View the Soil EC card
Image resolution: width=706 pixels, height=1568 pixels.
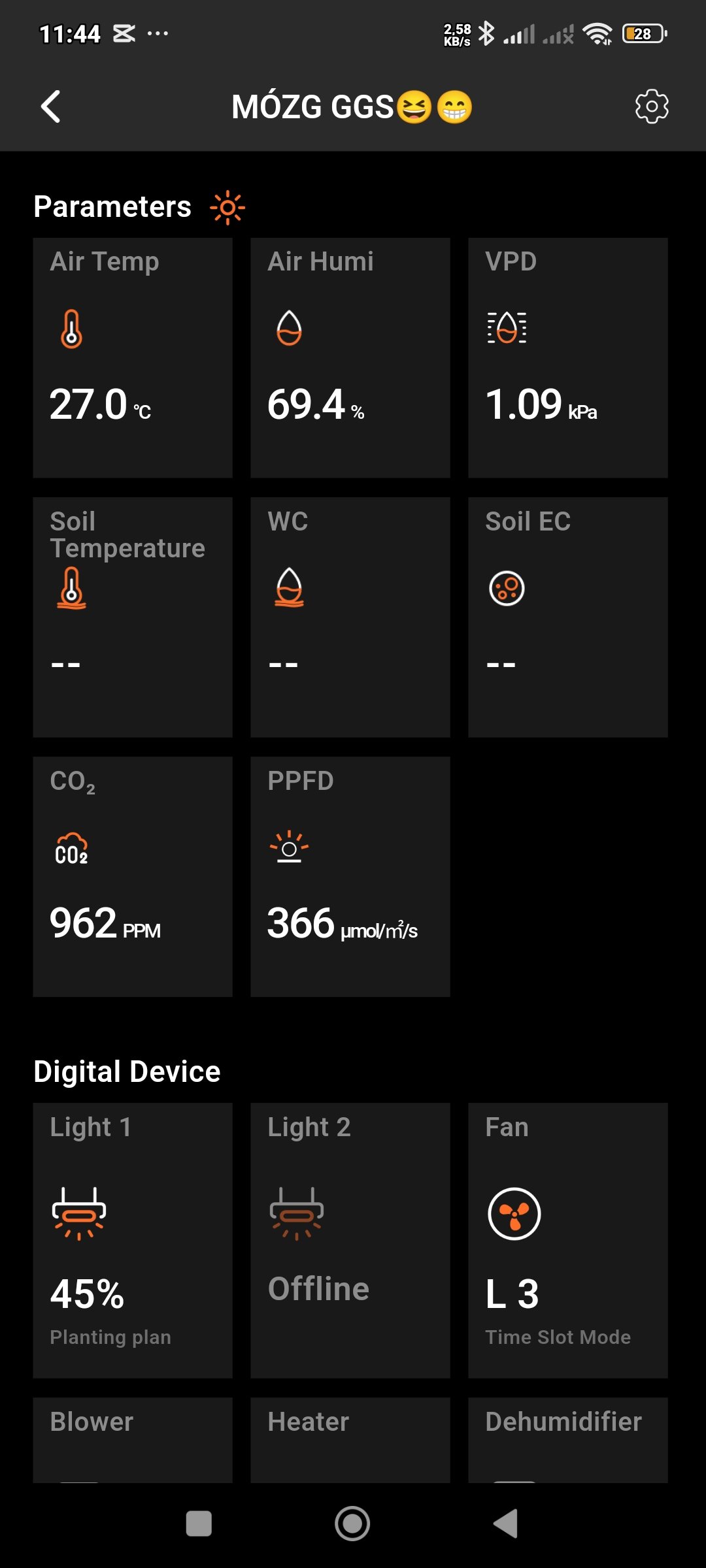[x=567, y=617]
